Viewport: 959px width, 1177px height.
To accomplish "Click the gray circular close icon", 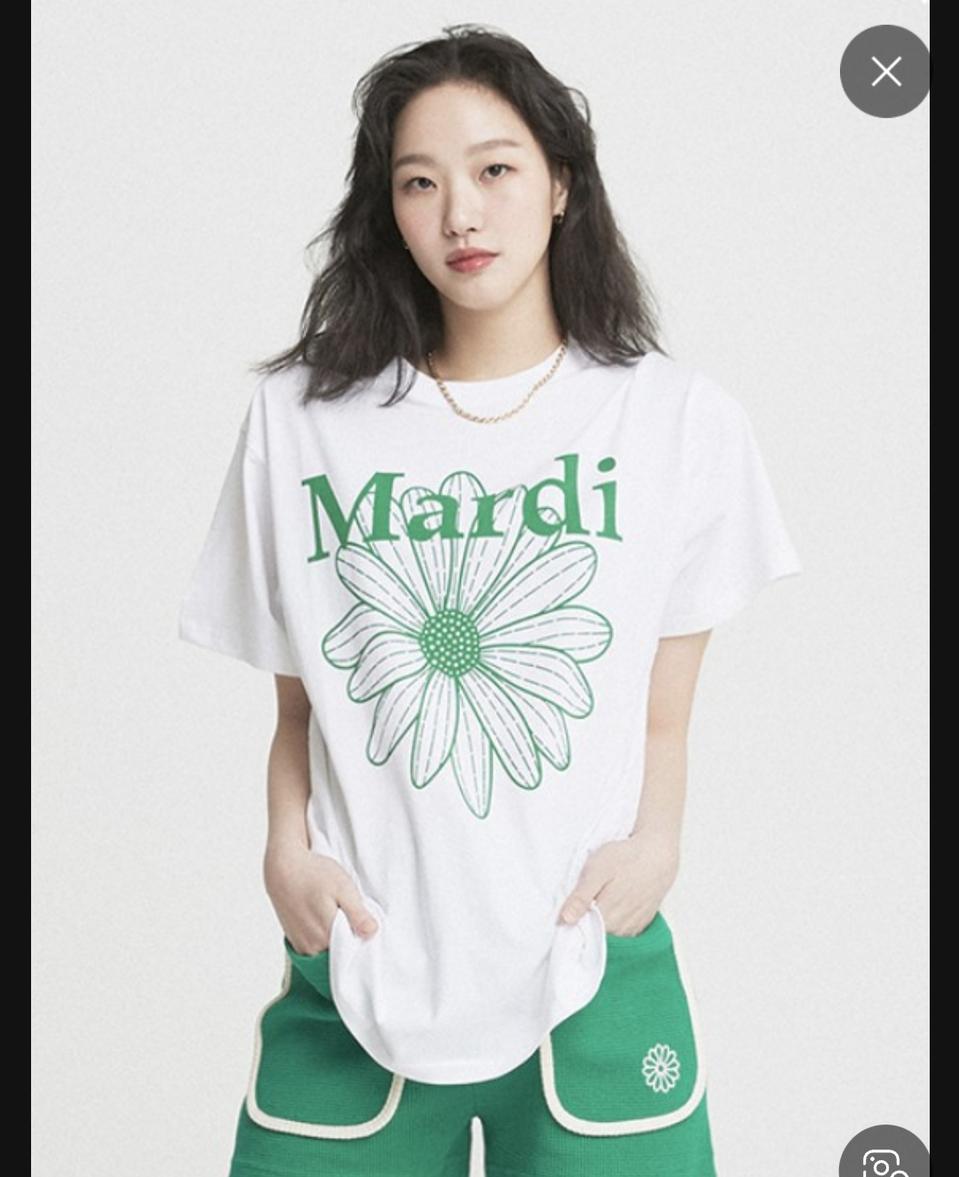I will point(885,70).
